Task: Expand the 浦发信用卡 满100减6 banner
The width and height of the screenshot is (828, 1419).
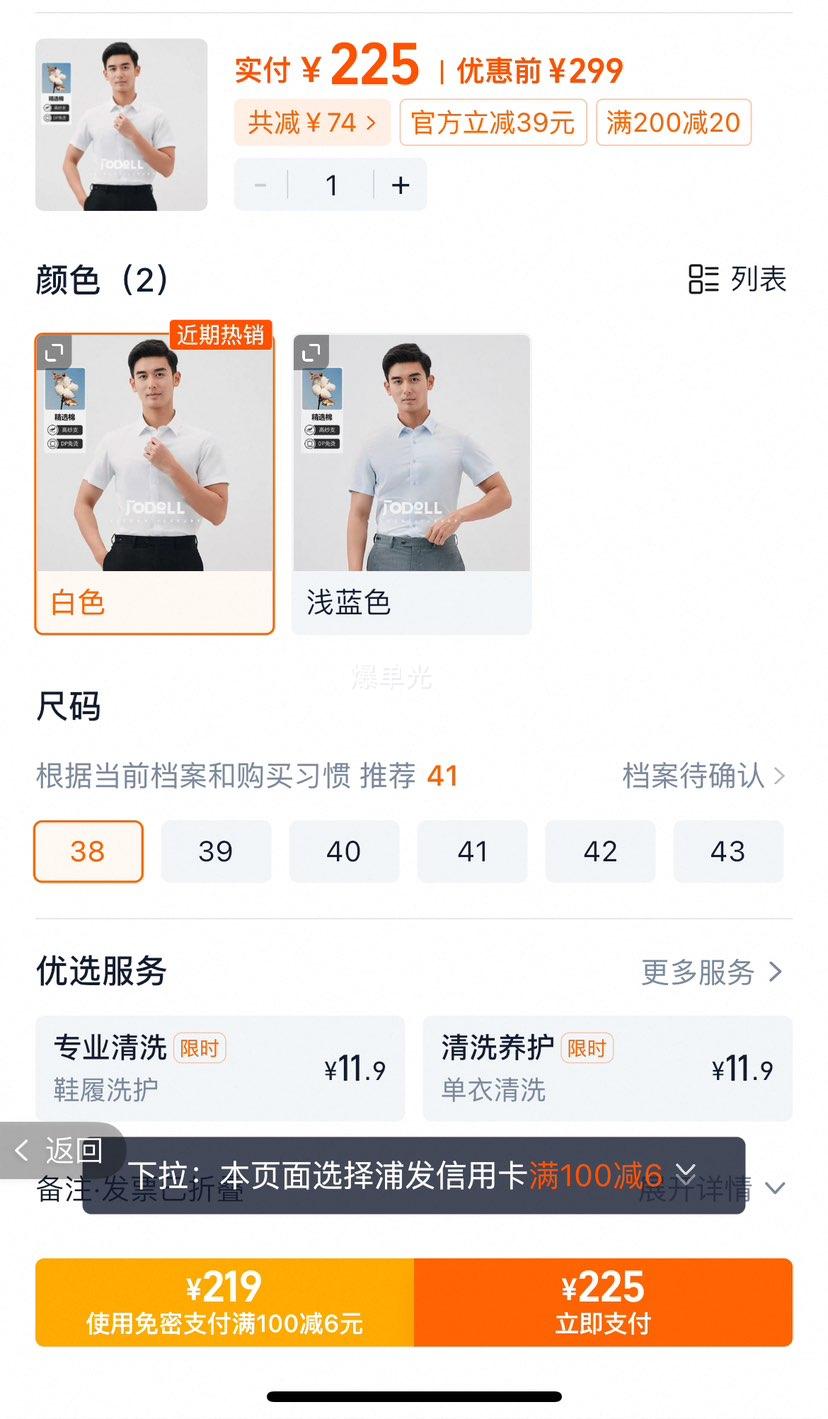Action: coord(685,1174)
